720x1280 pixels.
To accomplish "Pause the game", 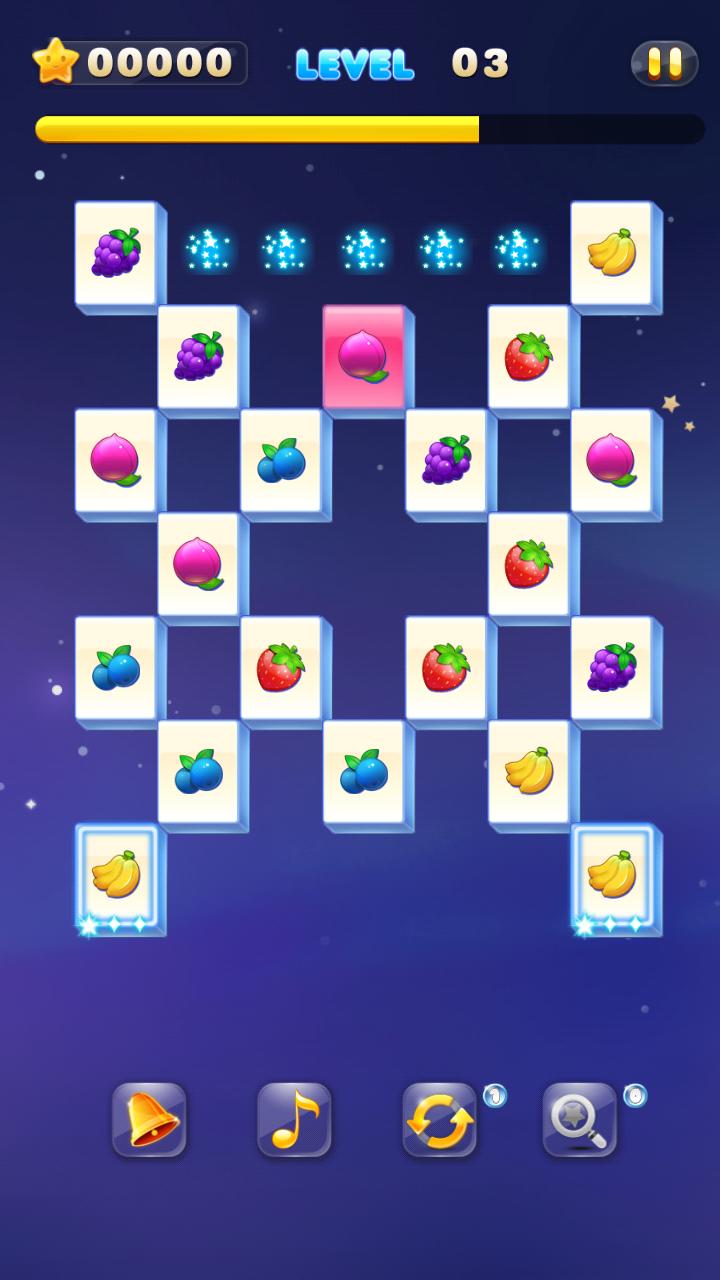I will pyautogui.click(x=664, y=63).
